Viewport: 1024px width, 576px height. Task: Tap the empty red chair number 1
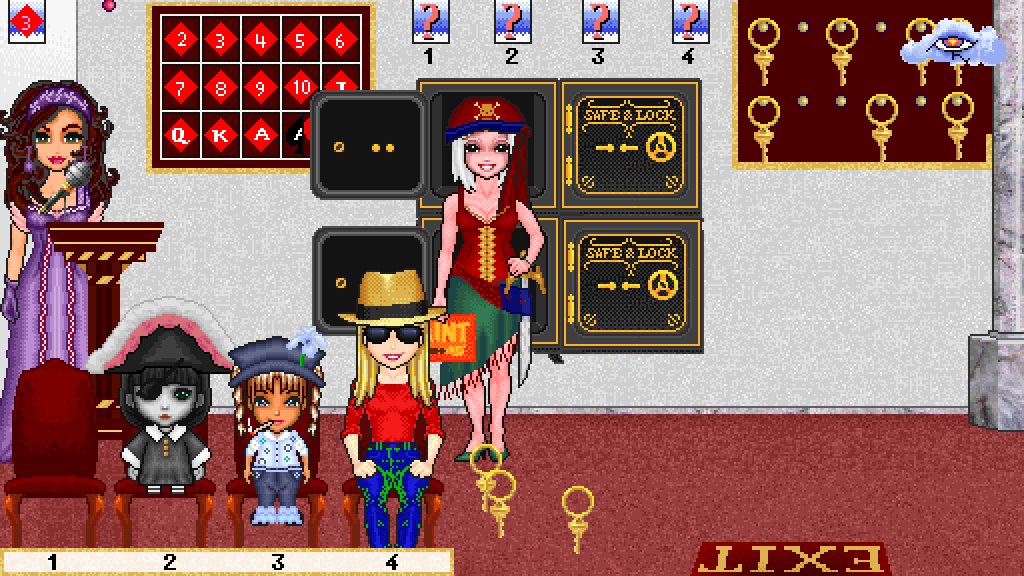click(x=53, y=440)
